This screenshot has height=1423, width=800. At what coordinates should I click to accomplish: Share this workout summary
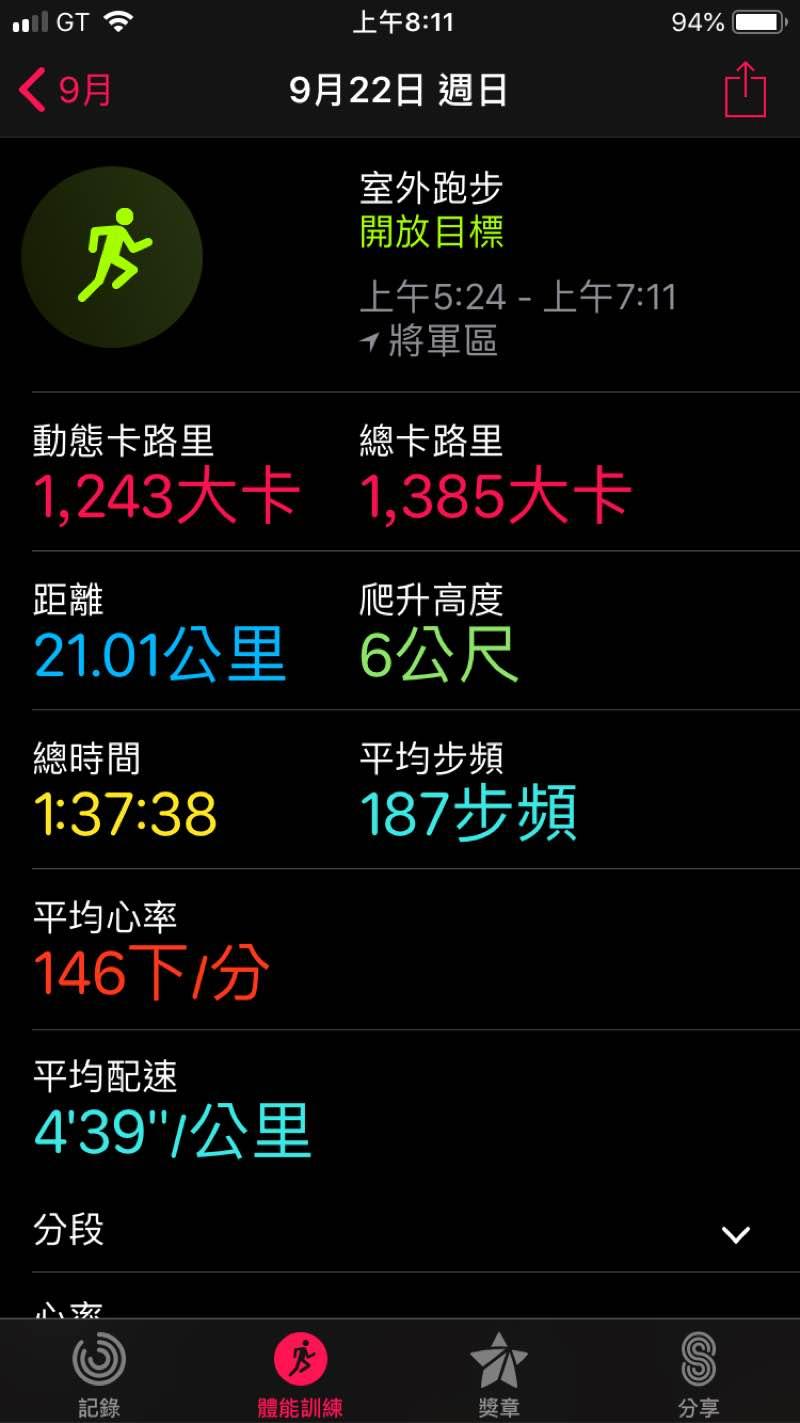[745, 90]
